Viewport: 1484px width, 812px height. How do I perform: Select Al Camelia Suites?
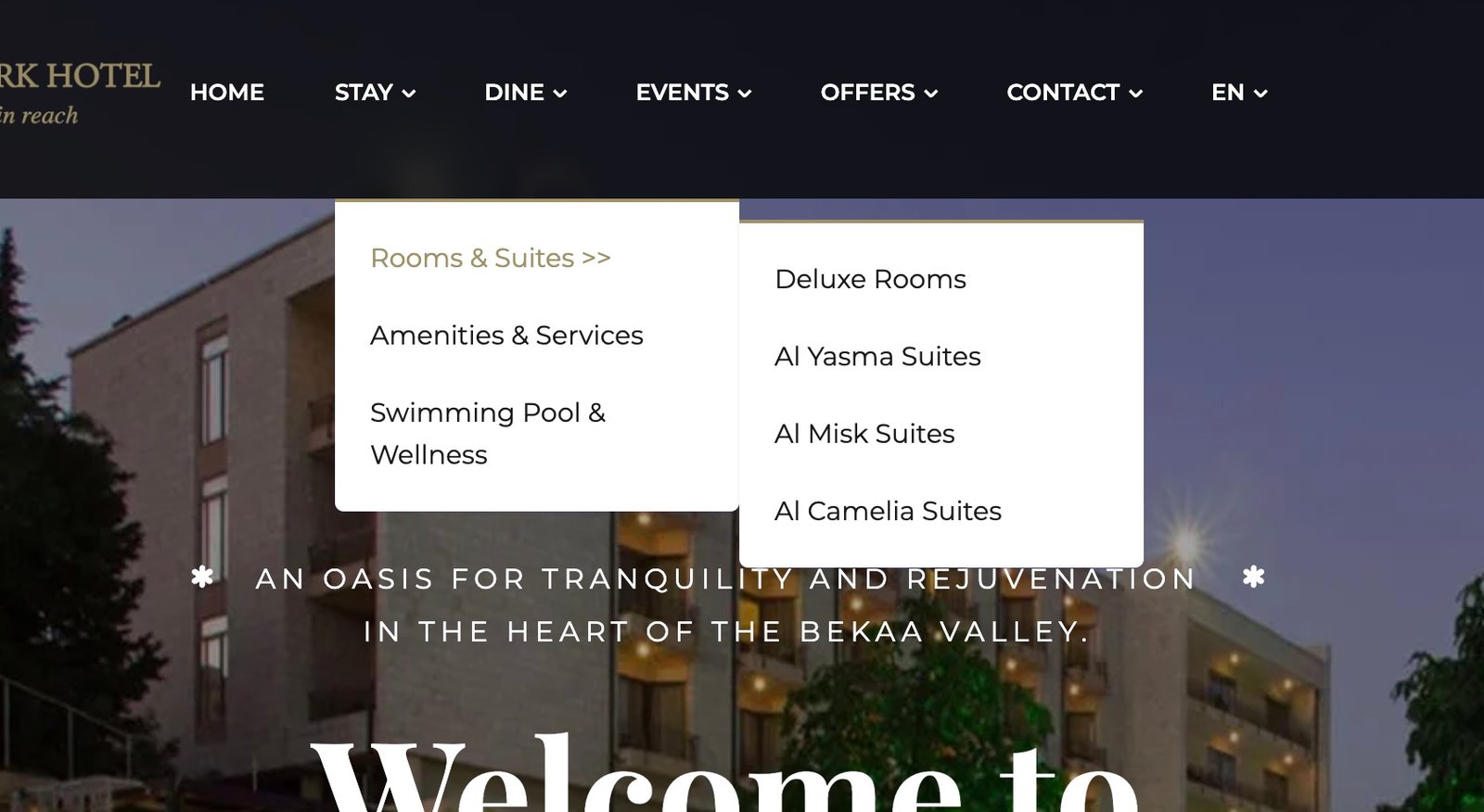click(888, 512)
